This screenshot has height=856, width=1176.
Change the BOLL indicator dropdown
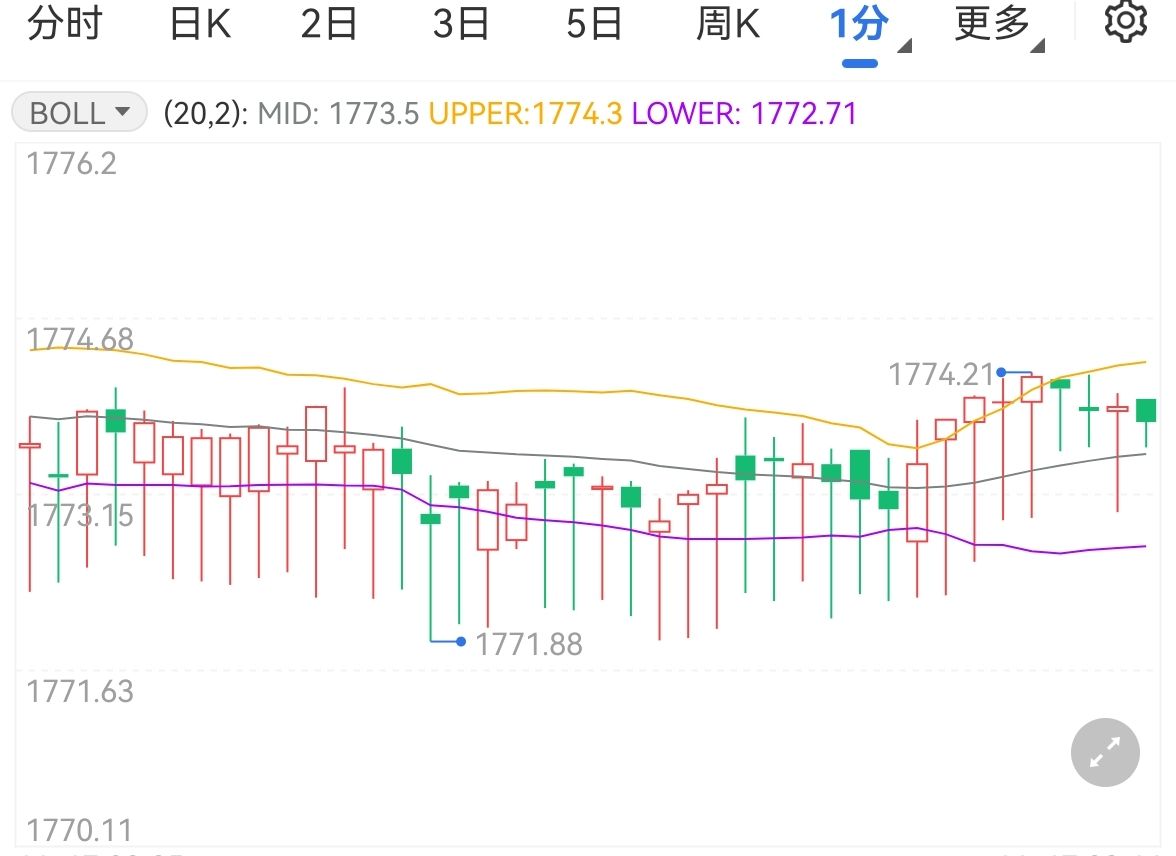79,113
